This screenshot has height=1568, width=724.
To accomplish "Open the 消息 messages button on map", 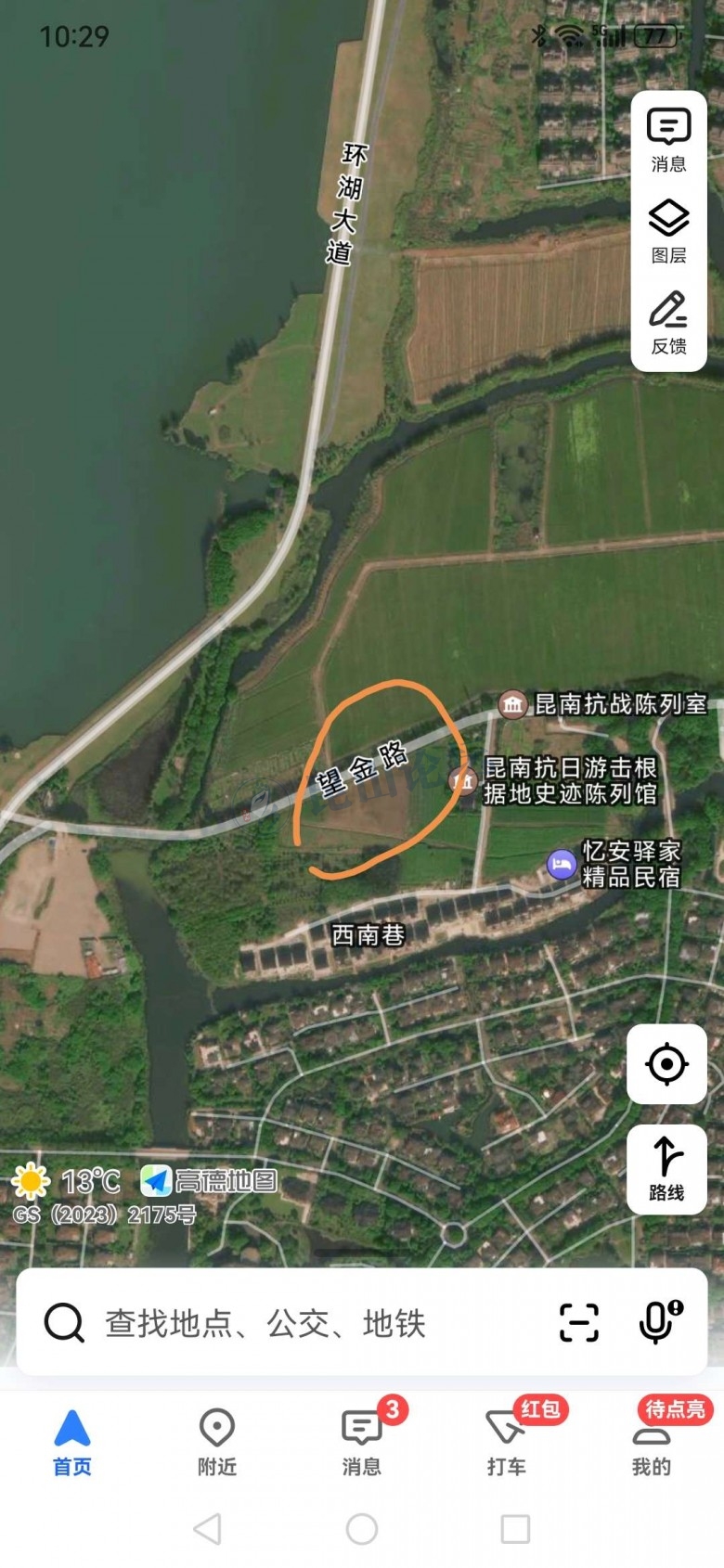I will click(x=668, y=140).
